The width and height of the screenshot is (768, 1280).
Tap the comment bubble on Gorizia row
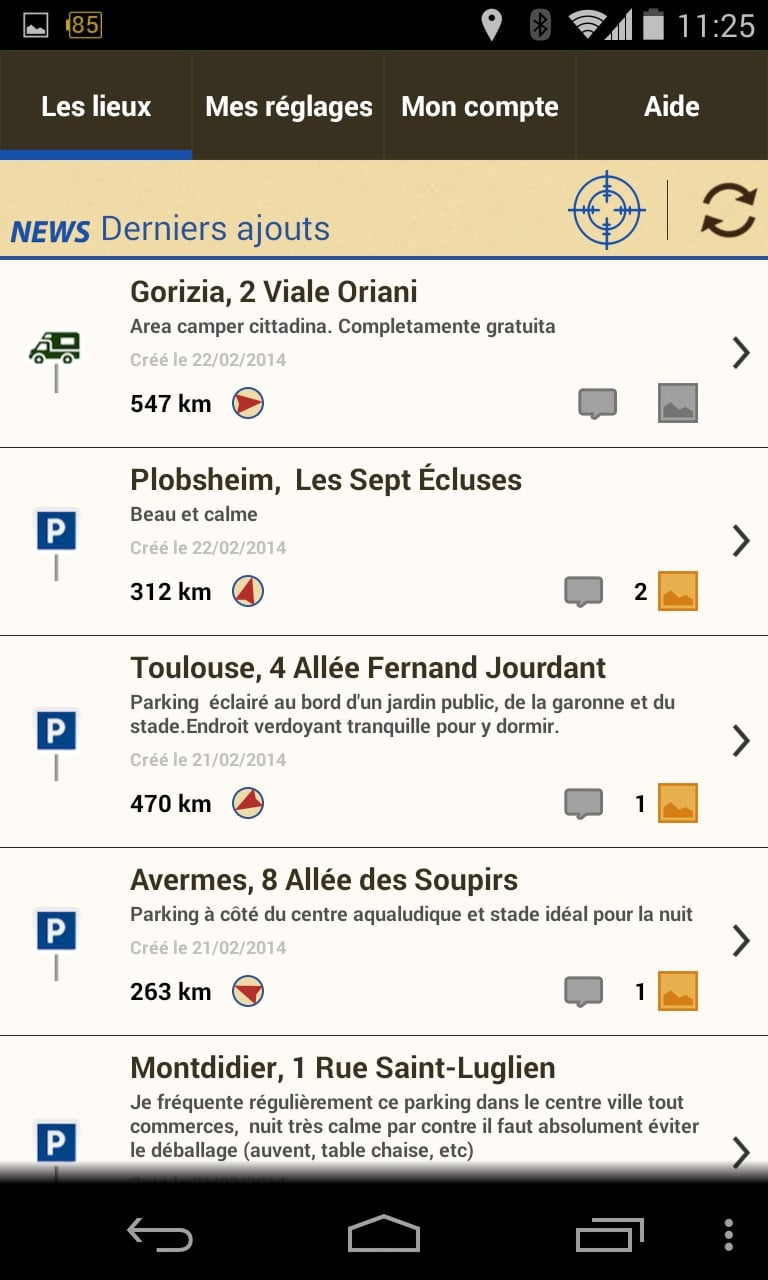[598, 403]
